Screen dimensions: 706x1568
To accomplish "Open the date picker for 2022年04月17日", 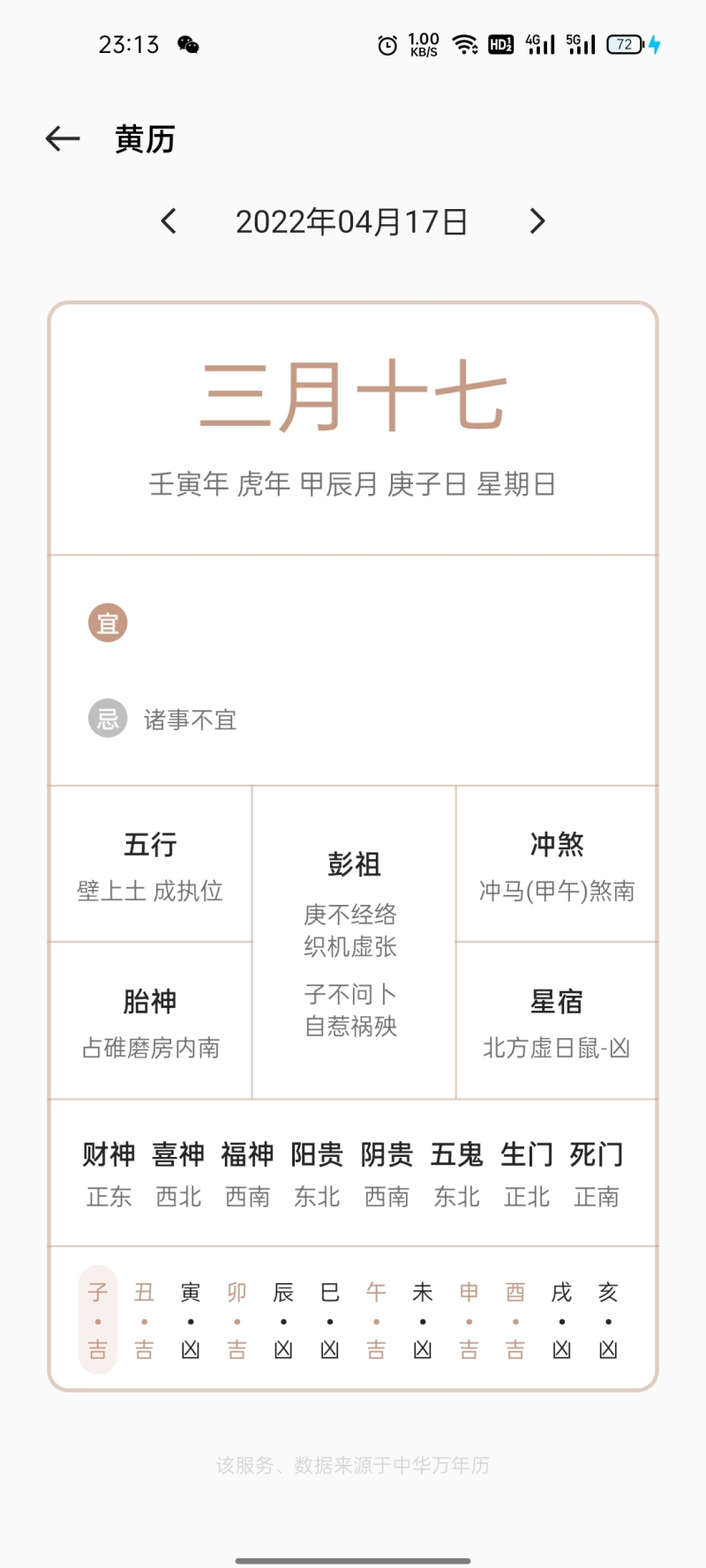I will (x=351, y=222).
